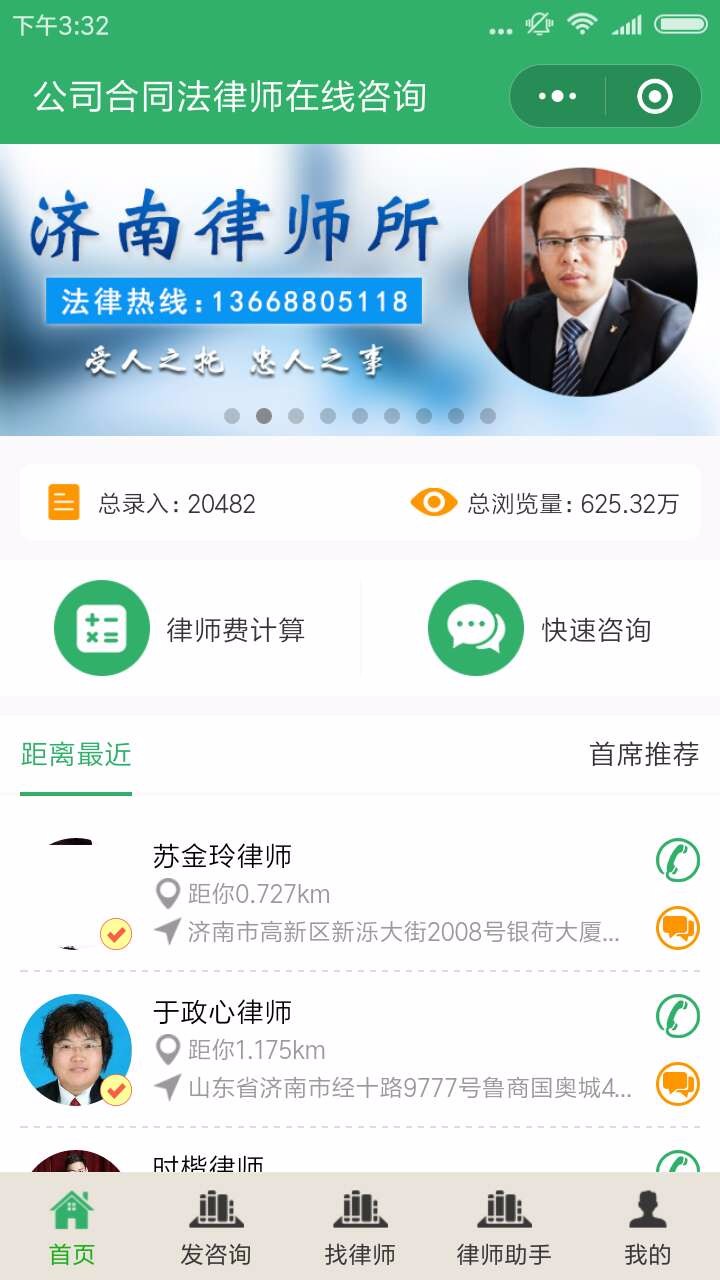Open 律师助手 tab
This screenshot has height=1280, width=720.
[x=504, y=1227]
